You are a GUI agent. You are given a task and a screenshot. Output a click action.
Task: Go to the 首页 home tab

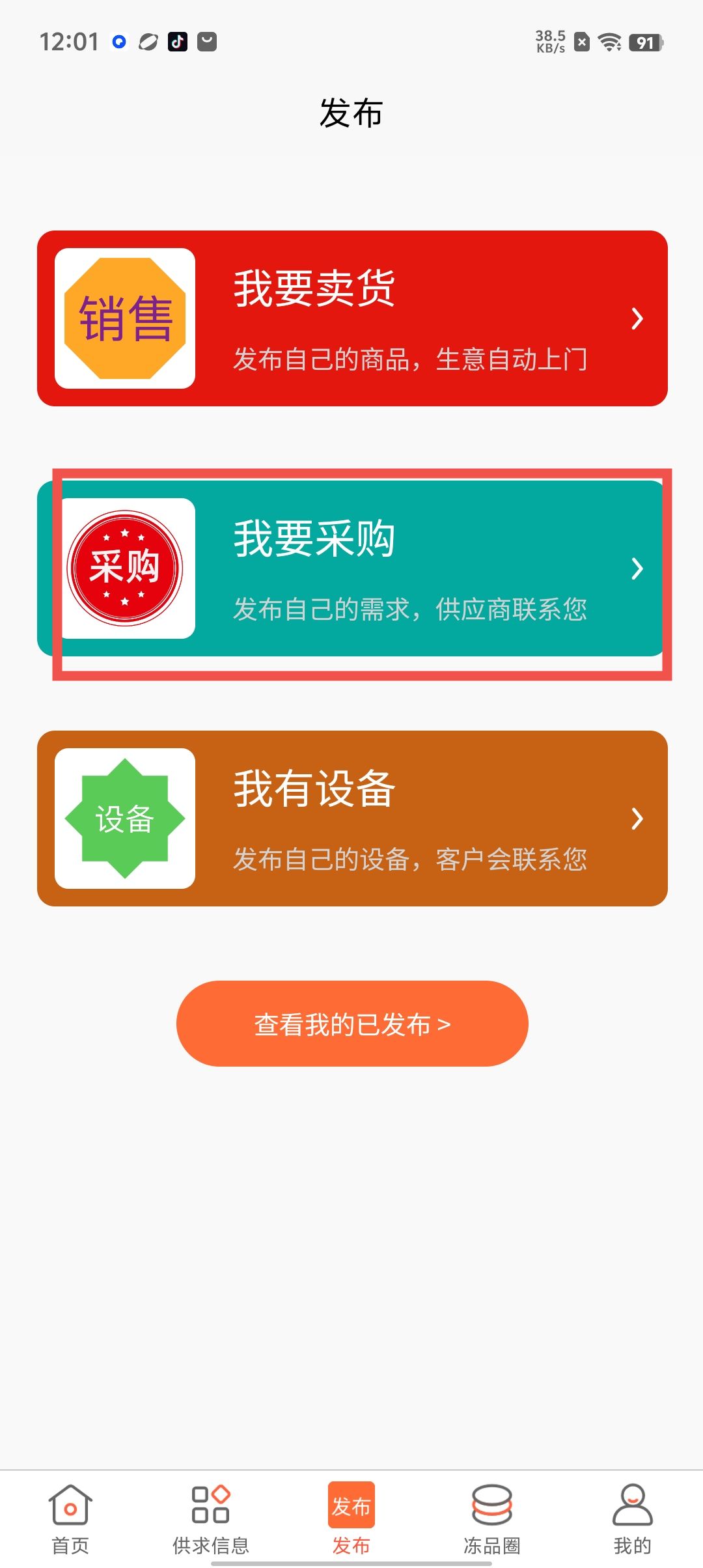point(70,1519)
